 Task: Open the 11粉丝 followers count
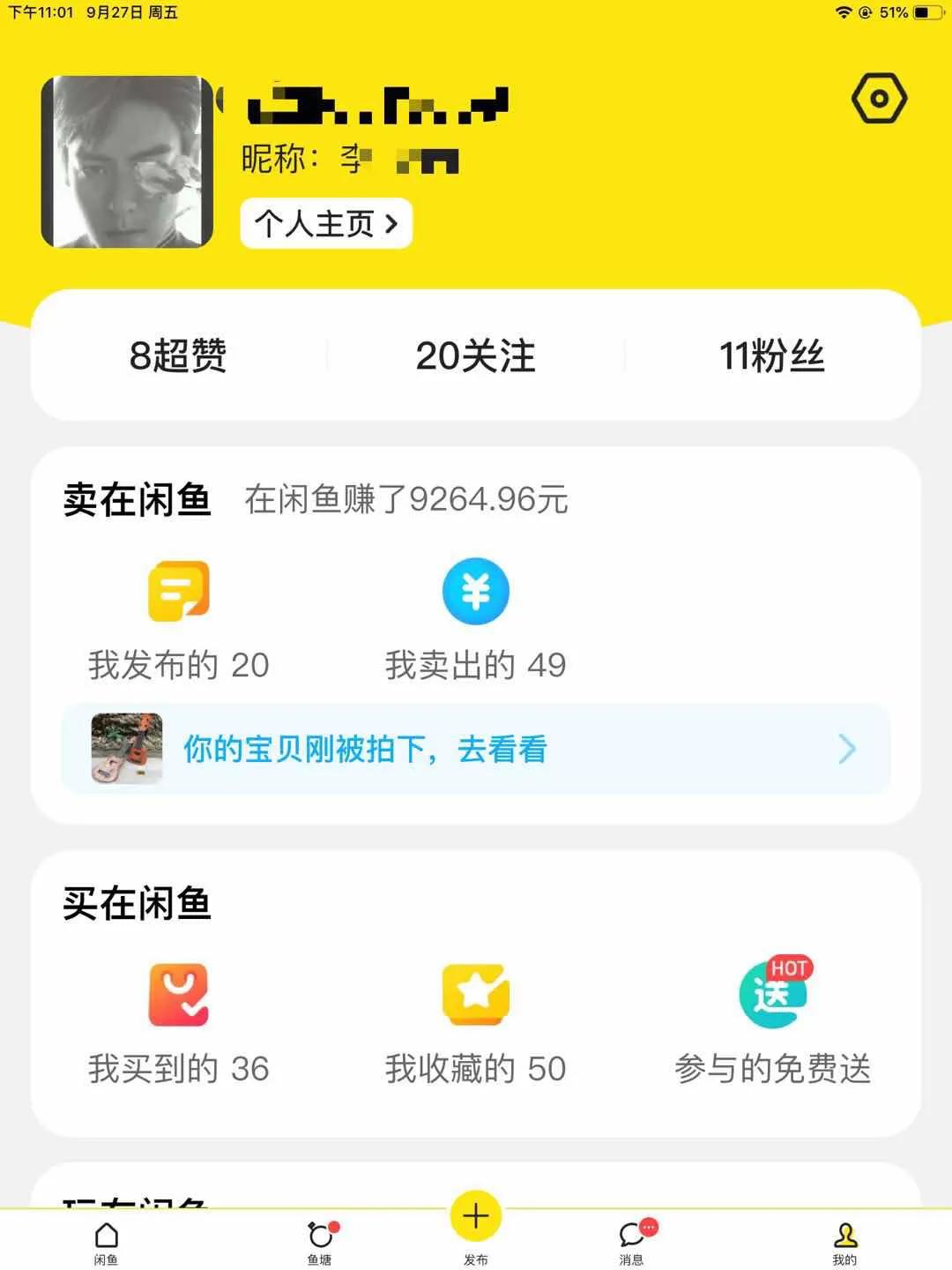coord(773,355)
